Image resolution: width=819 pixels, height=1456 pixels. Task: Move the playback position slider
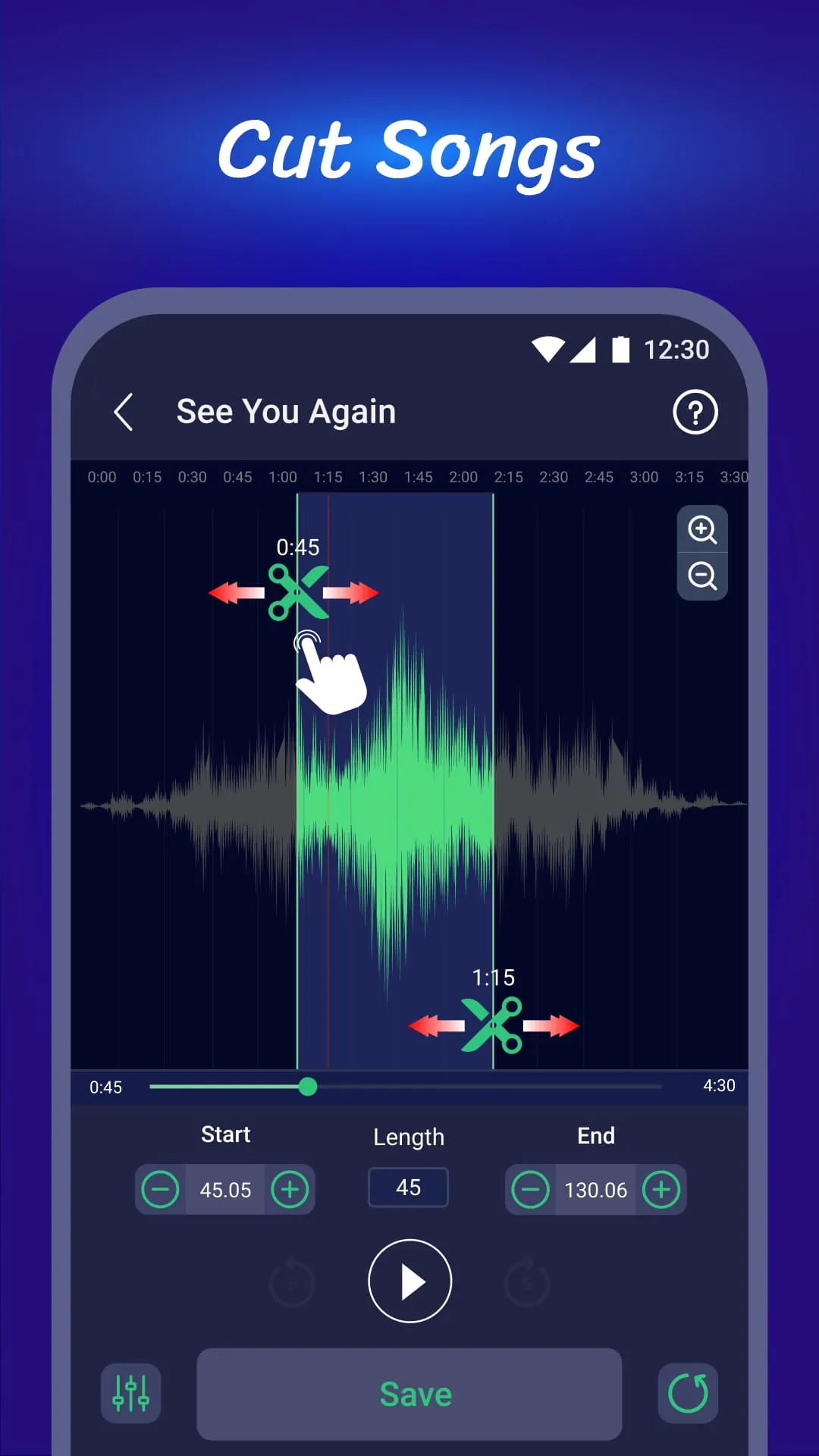tap(308, 1087)
